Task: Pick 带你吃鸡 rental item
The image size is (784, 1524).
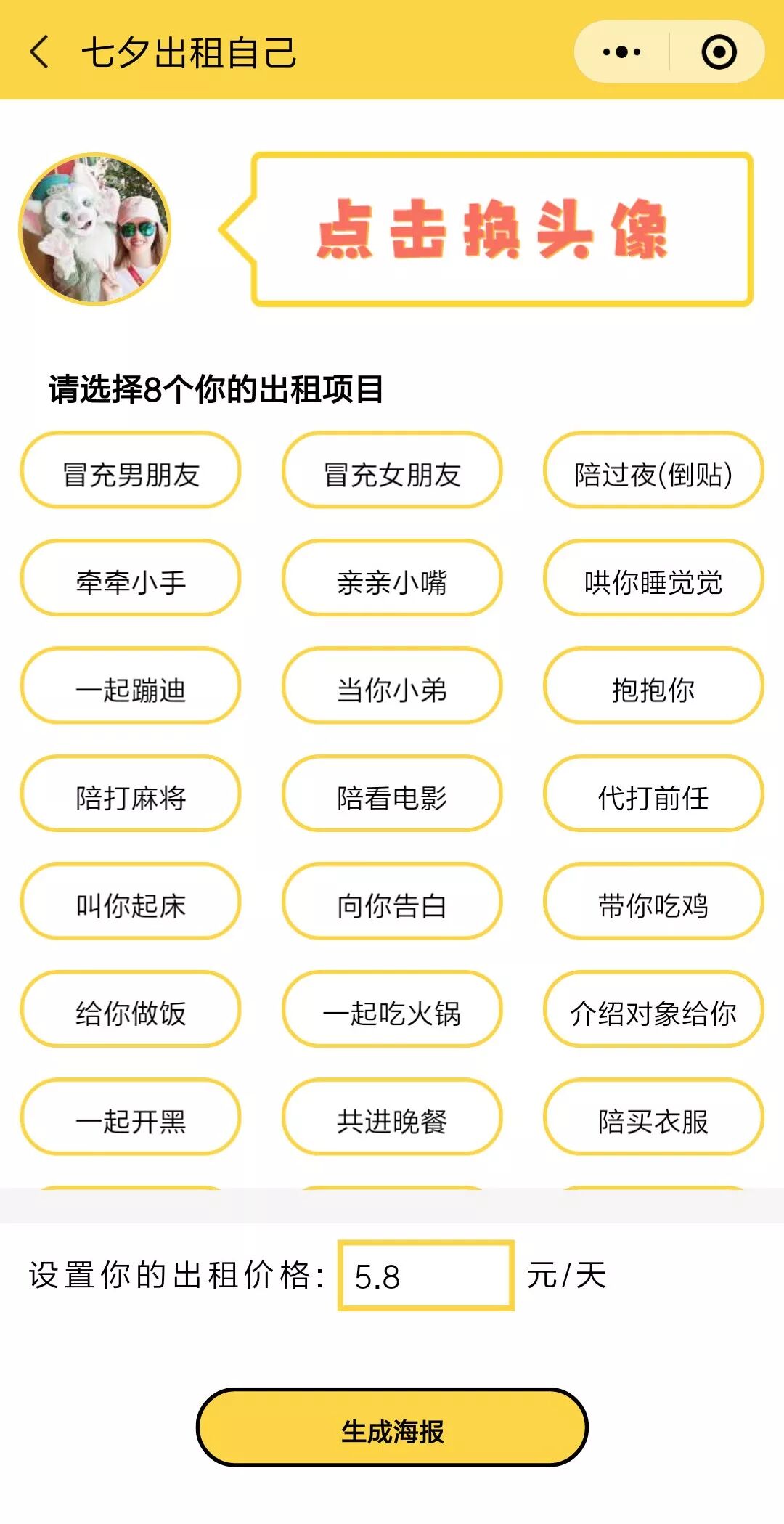Action: pos(653,905)
